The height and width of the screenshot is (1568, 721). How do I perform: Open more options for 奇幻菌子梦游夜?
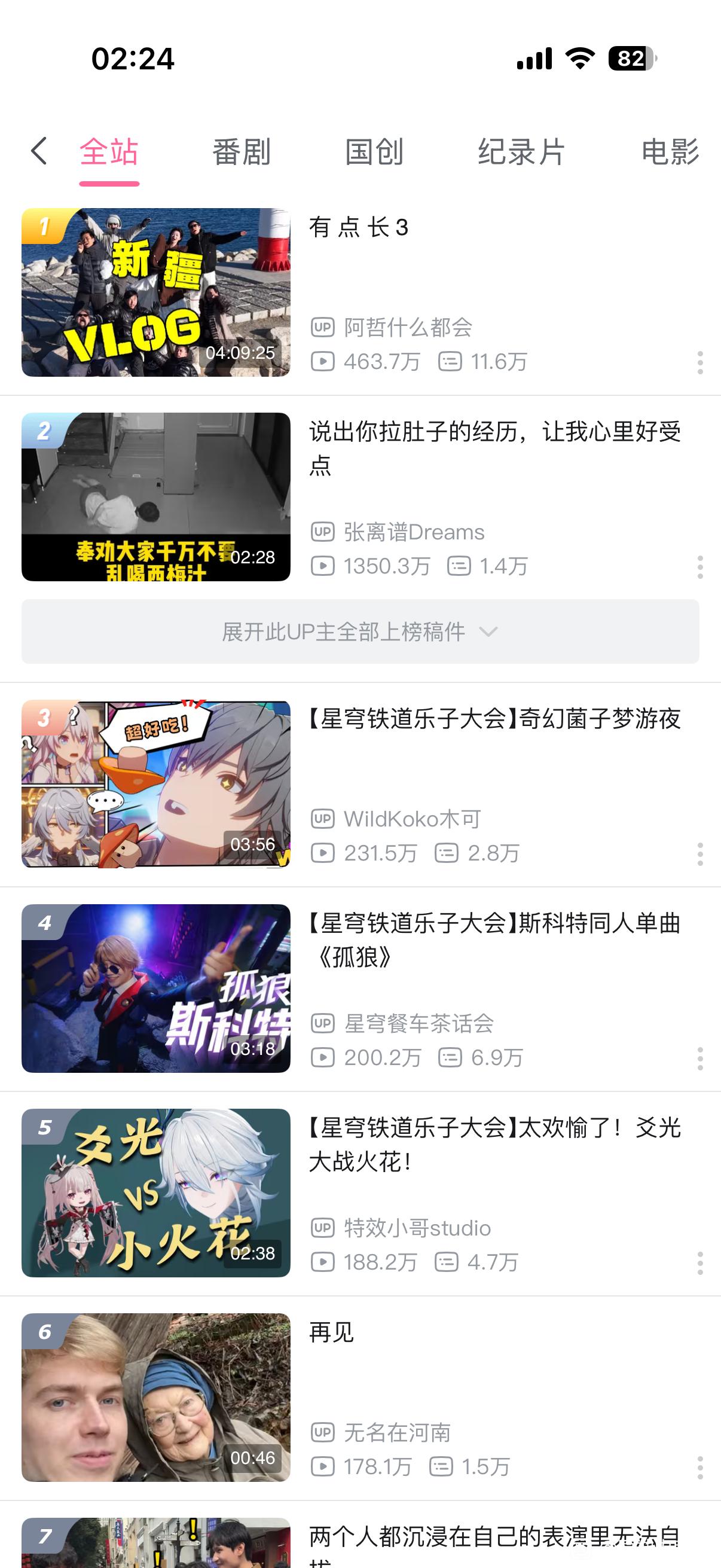[x=700, y=854]
